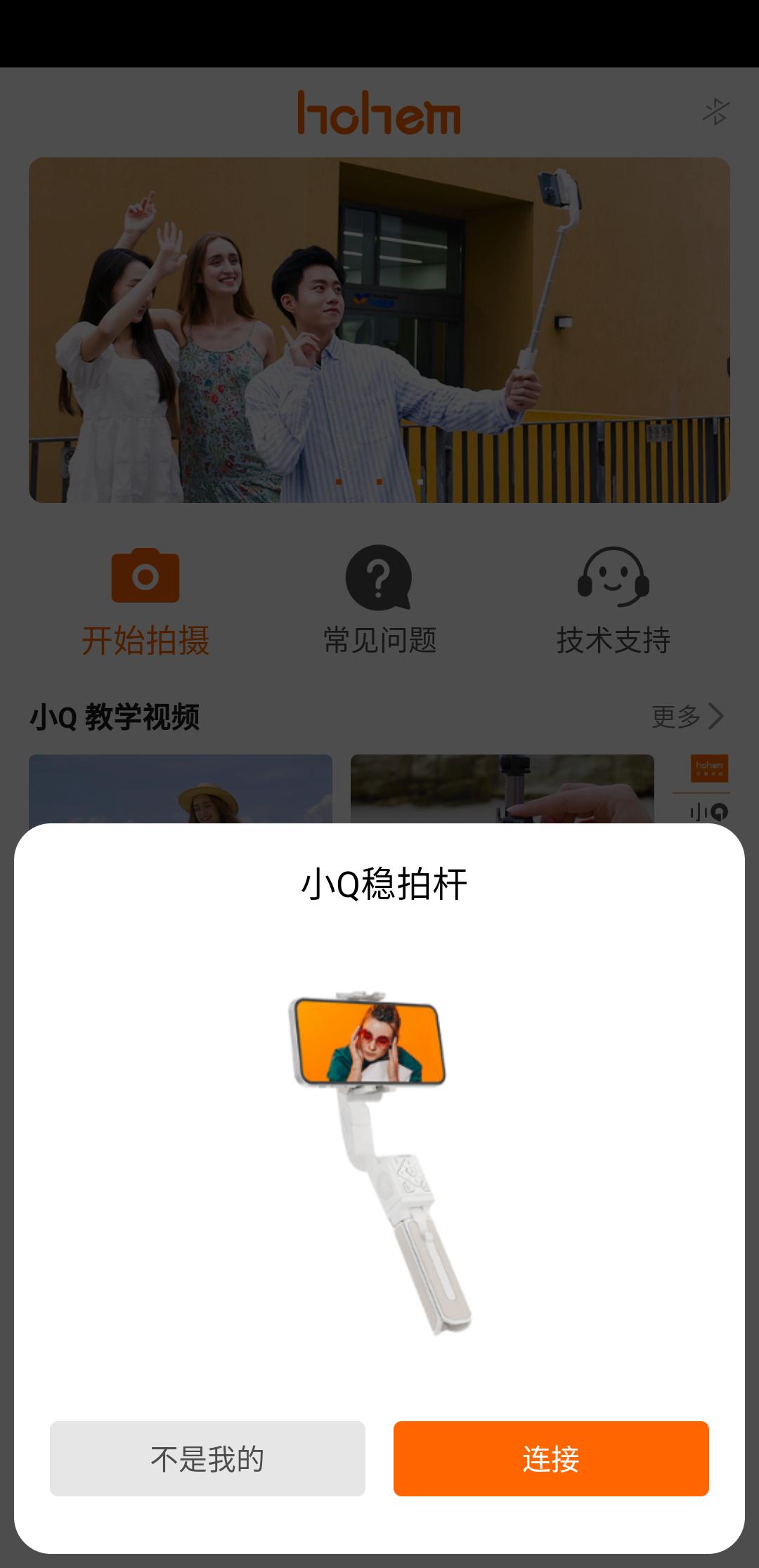
Task: Tap the chevron arrow next to 更多
Action: (716, 717)
